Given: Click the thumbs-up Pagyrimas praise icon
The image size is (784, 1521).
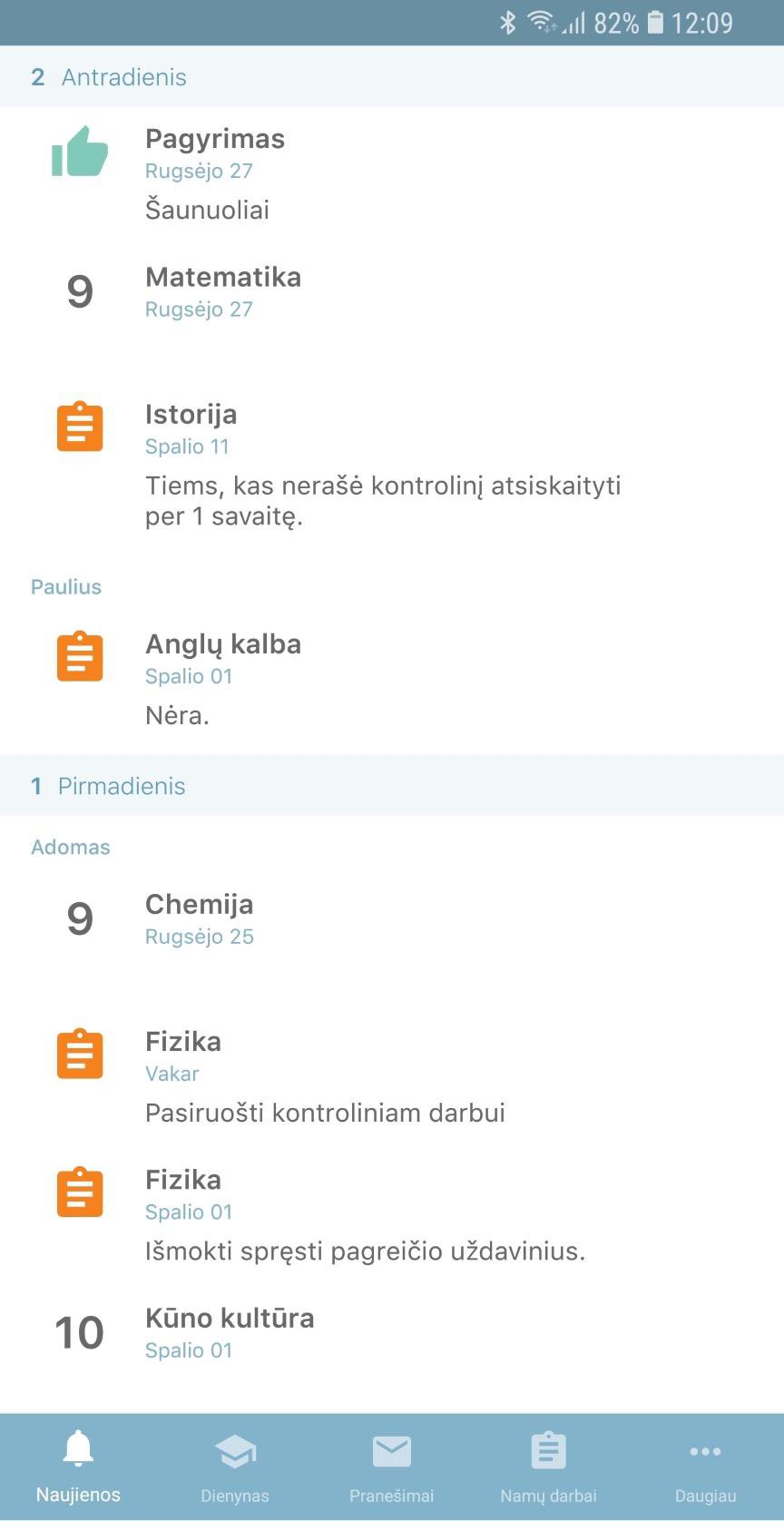Looking at the screenshot, I should click(80, 152).
